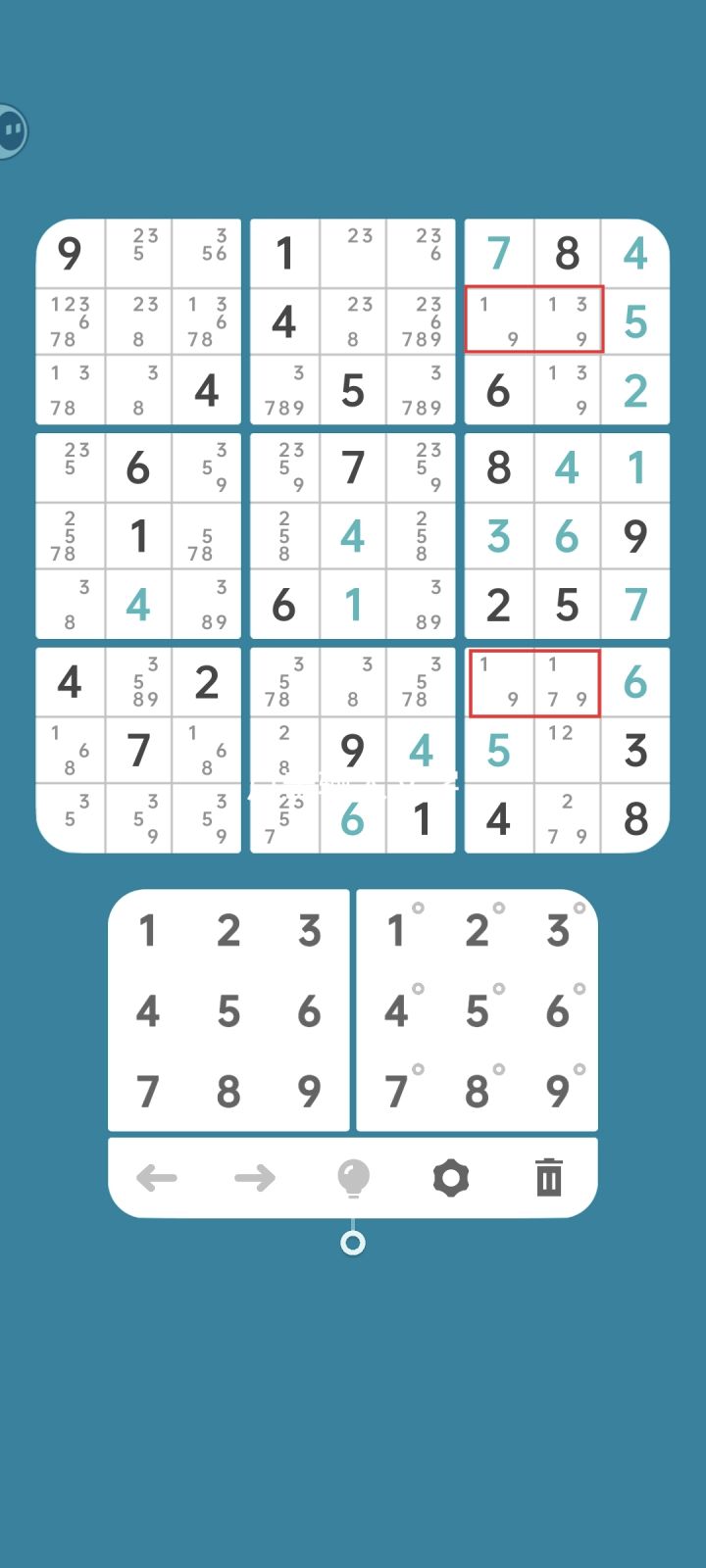
Task: Redo a move with the forward arrow
Action: (x=255, y=1178)
